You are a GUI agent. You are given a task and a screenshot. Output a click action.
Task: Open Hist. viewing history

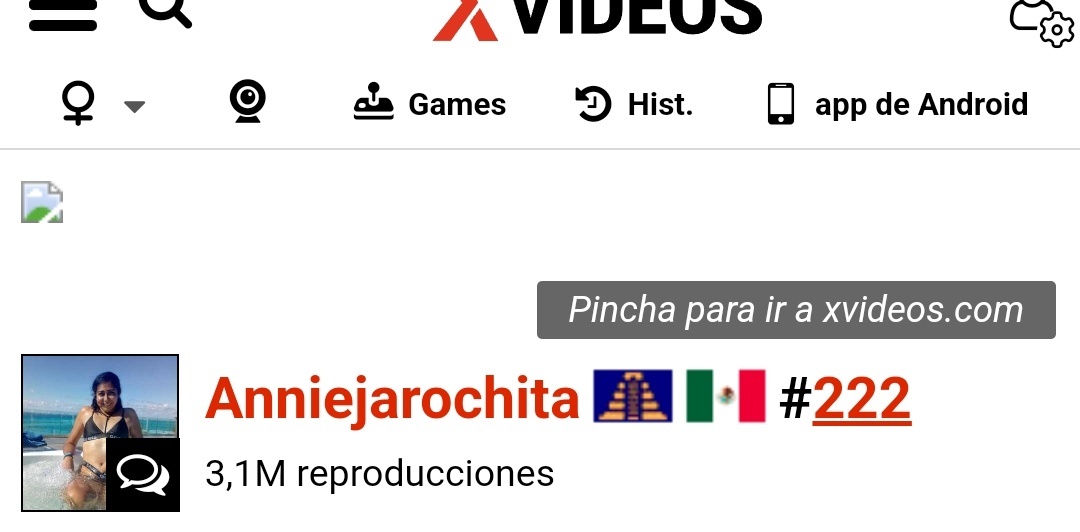tap(634, 104)
